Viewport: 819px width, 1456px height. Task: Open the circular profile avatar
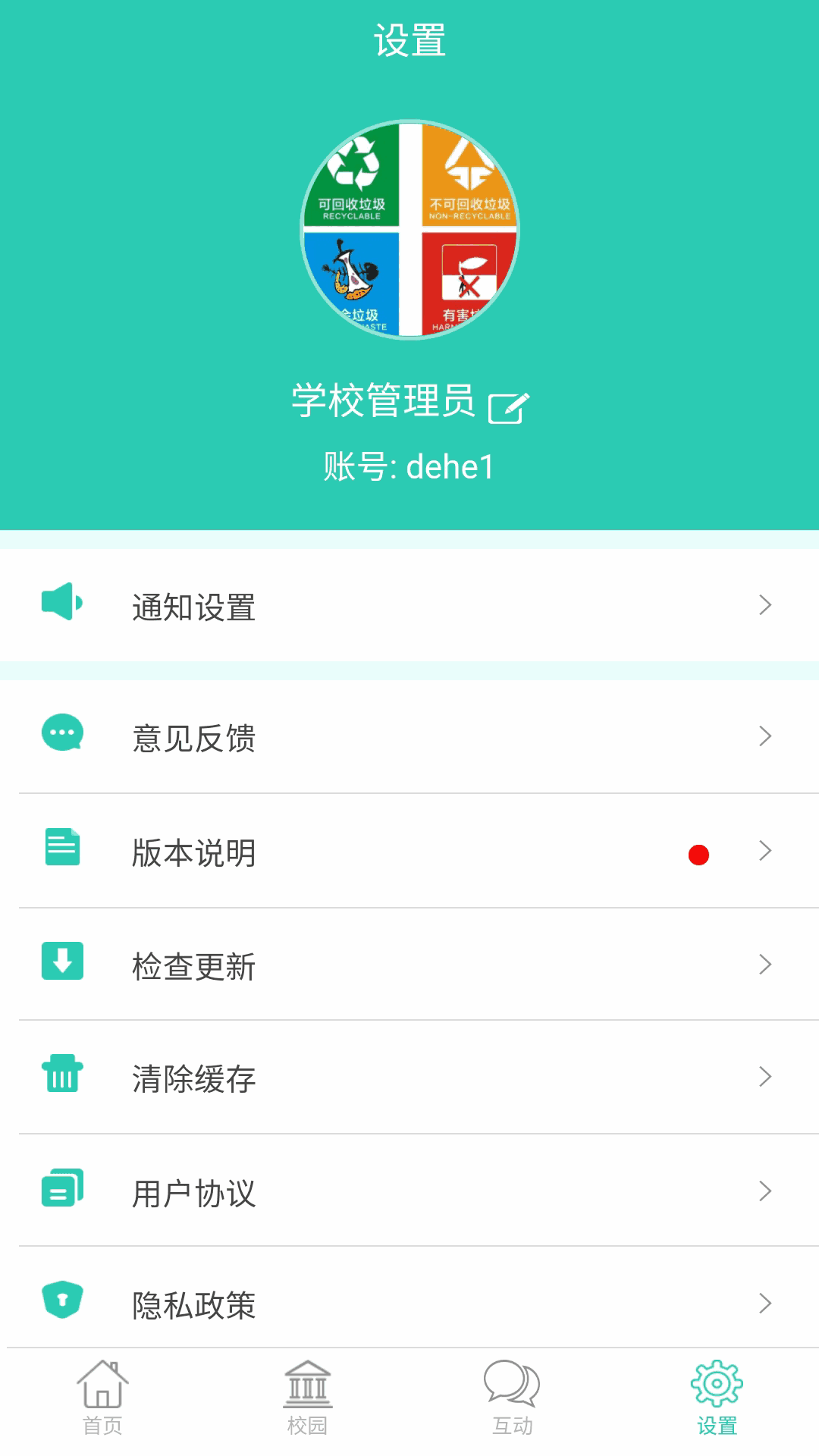(409, 229)
